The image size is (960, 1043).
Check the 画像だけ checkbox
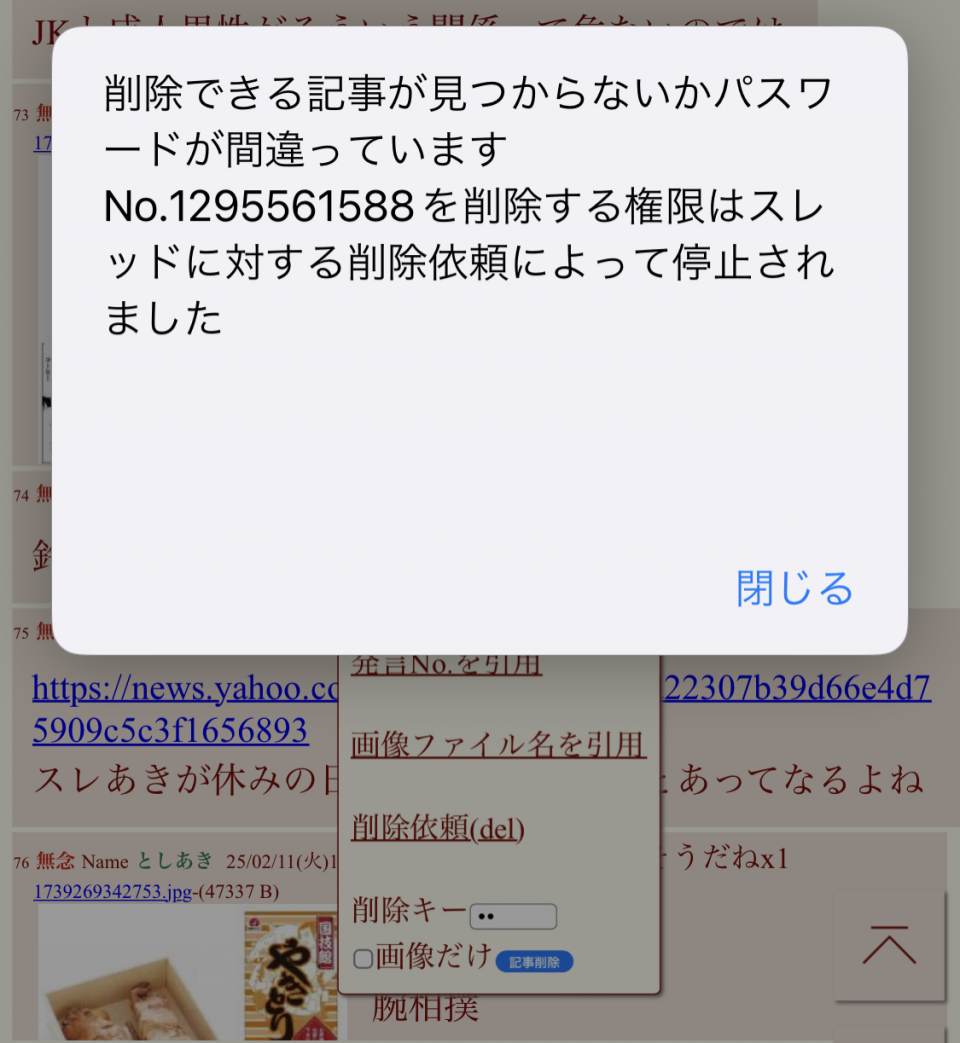[x=364, y=960]
